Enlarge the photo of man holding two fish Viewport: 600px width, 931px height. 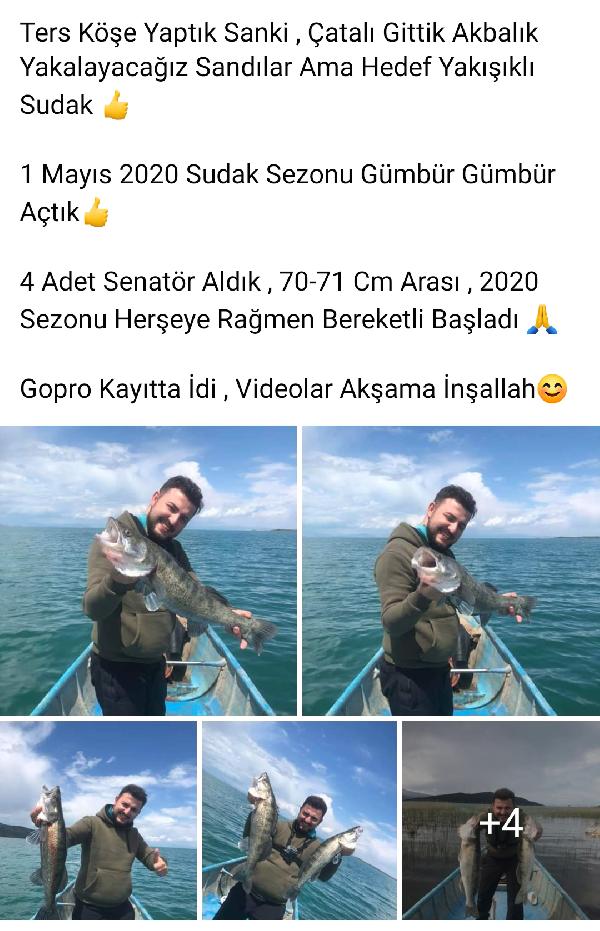coord(299,824)
